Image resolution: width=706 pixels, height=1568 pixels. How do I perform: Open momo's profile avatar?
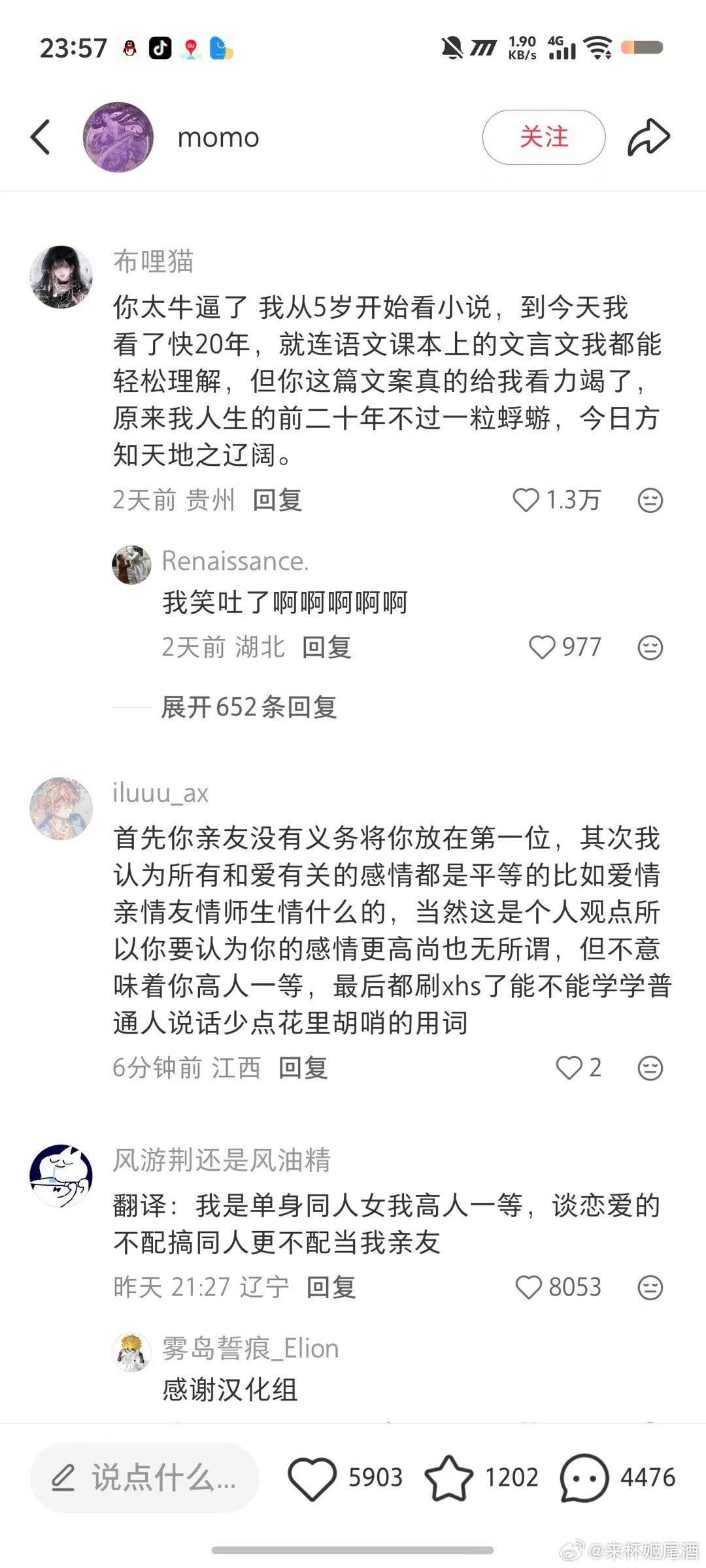coord(118,137)
